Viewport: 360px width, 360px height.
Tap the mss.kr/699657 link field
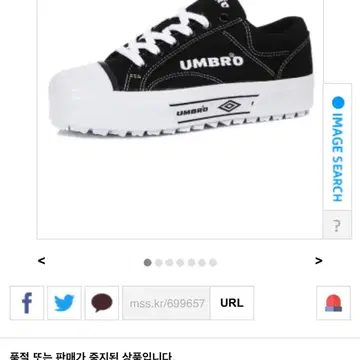(x=166, y=303)
